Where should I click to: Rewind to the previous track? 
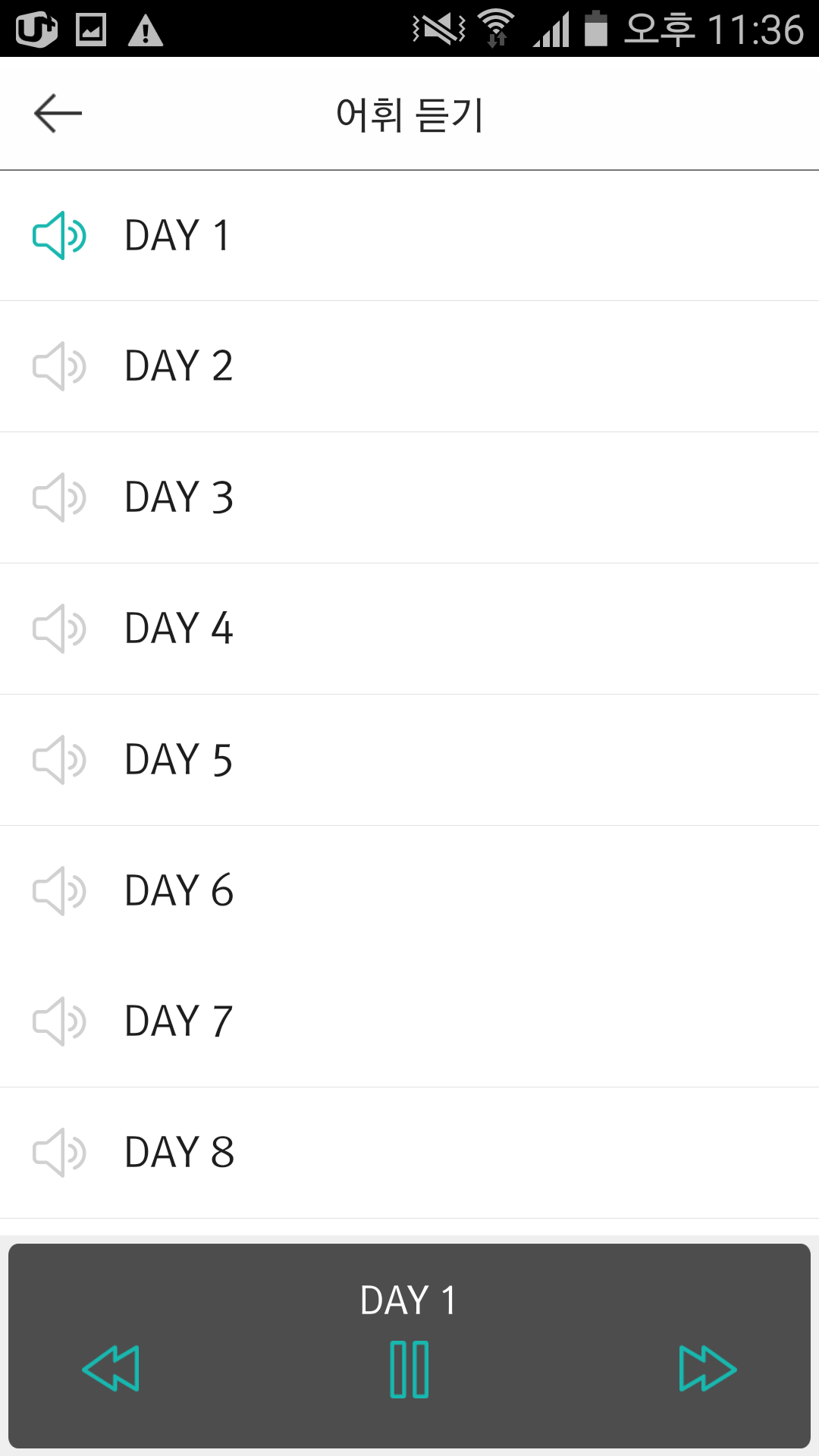(x=111, y=1369)
